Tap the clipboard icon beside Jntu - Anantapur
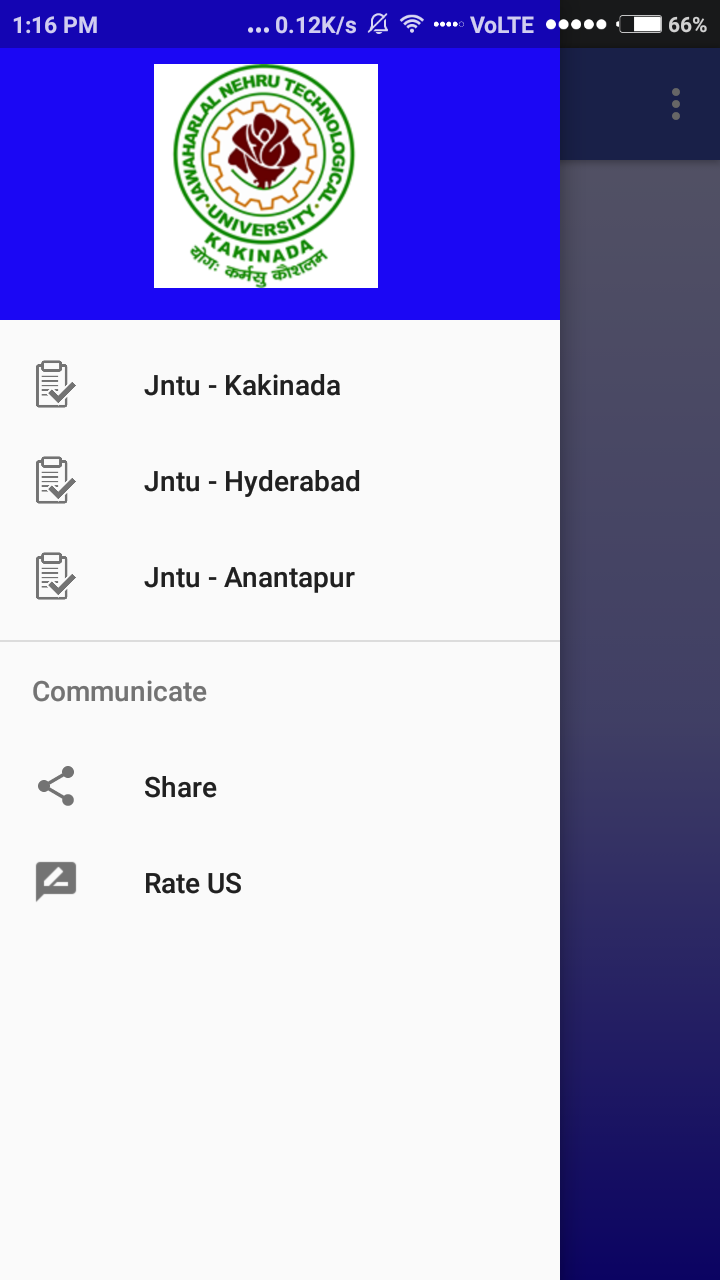 (x=53, y=576)
